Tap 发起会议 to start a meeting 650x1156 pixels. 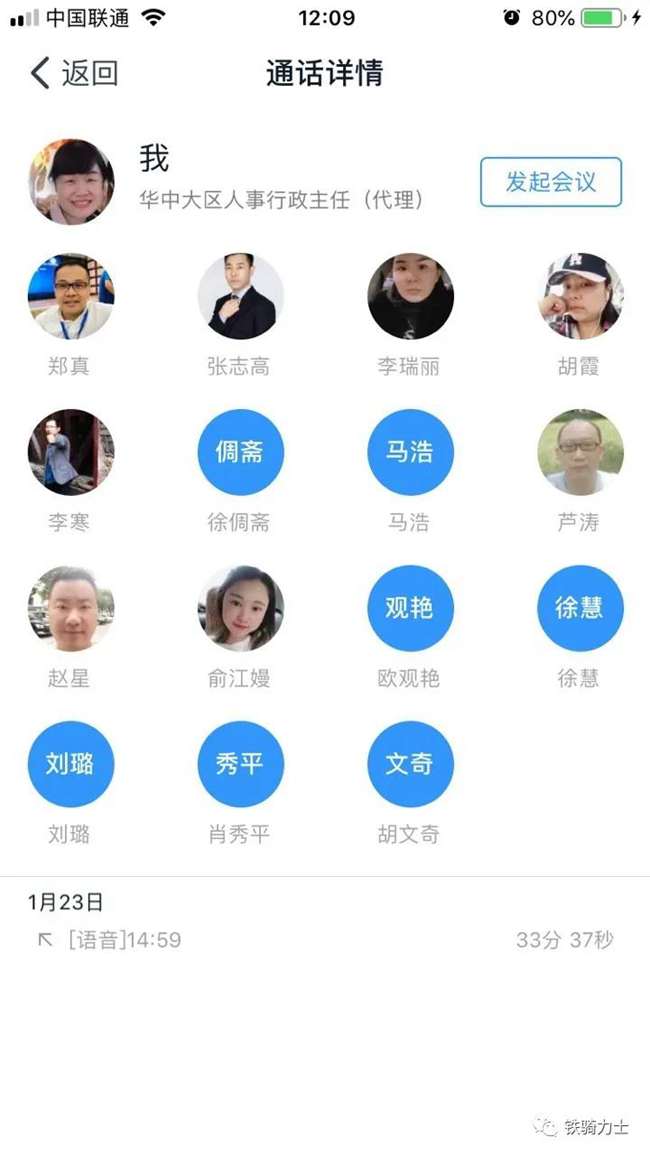(x=551, y=182)
